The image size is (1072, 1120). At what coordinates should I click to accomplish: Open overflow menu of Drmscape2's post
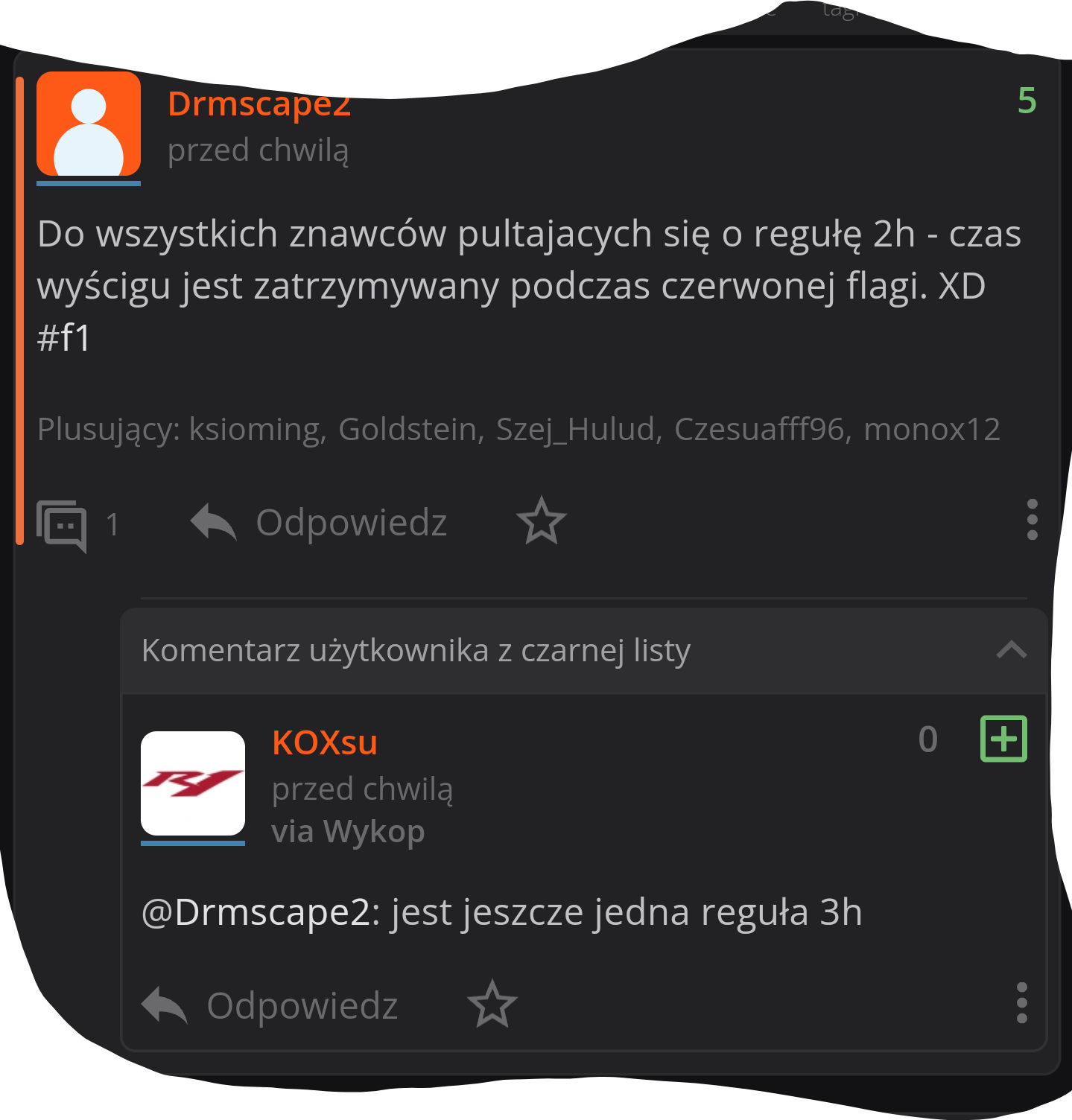pyautogui.click(x=1032, y=520)
